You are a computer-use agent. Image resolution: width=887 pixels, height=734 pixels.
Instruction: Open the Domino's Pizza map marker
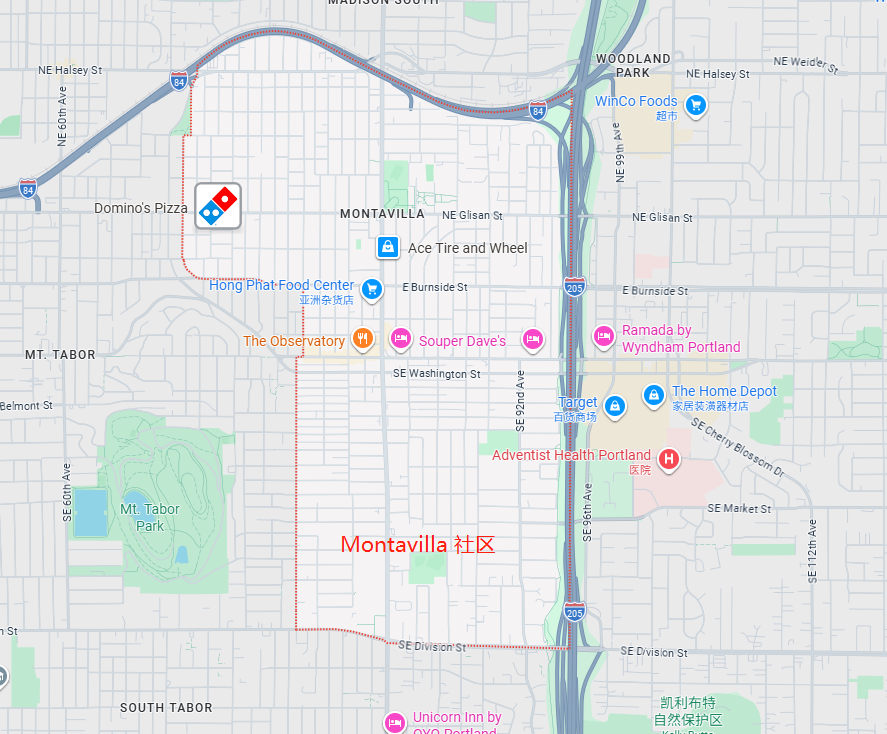click(217, 206)
